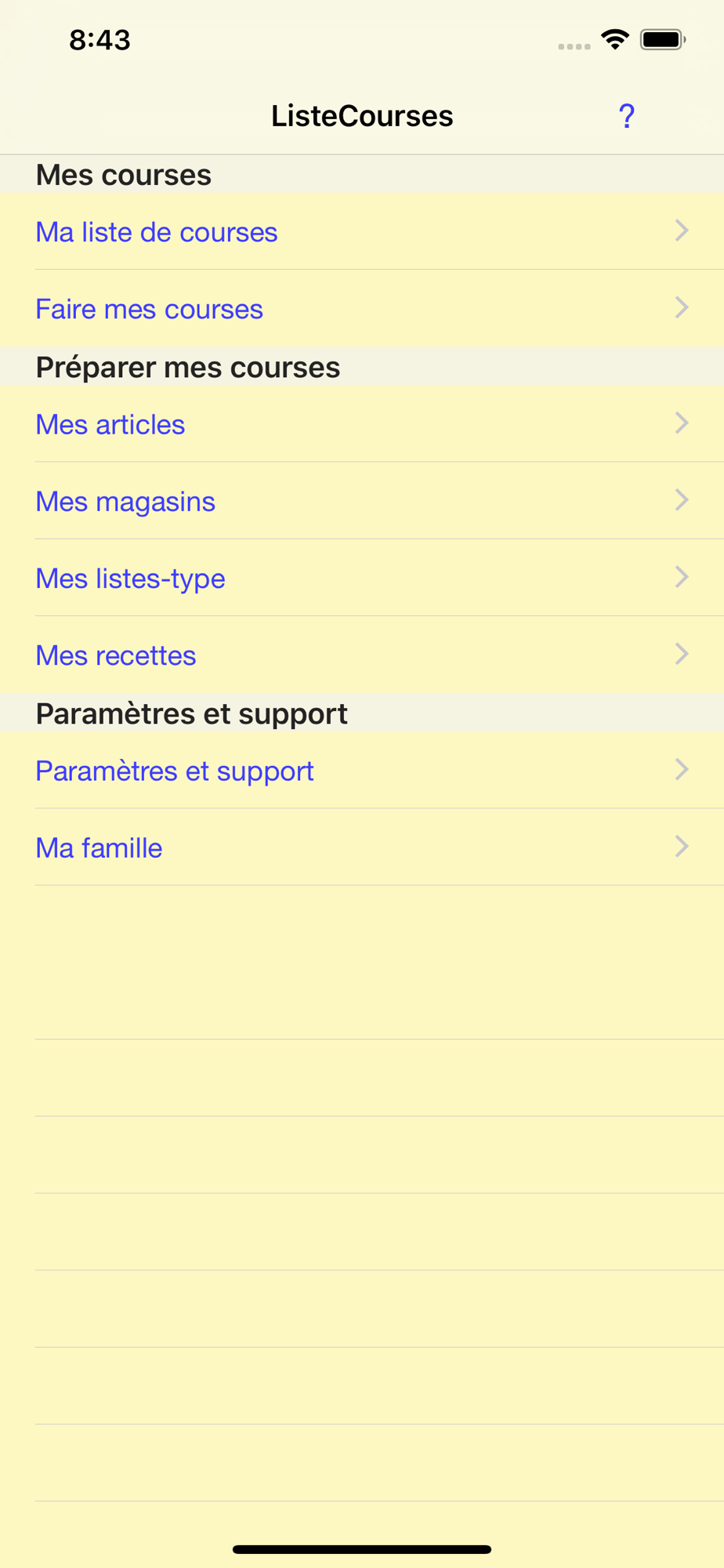724x1568 pixels.
Task: View Mes listes-type
Action: [362, 577]
